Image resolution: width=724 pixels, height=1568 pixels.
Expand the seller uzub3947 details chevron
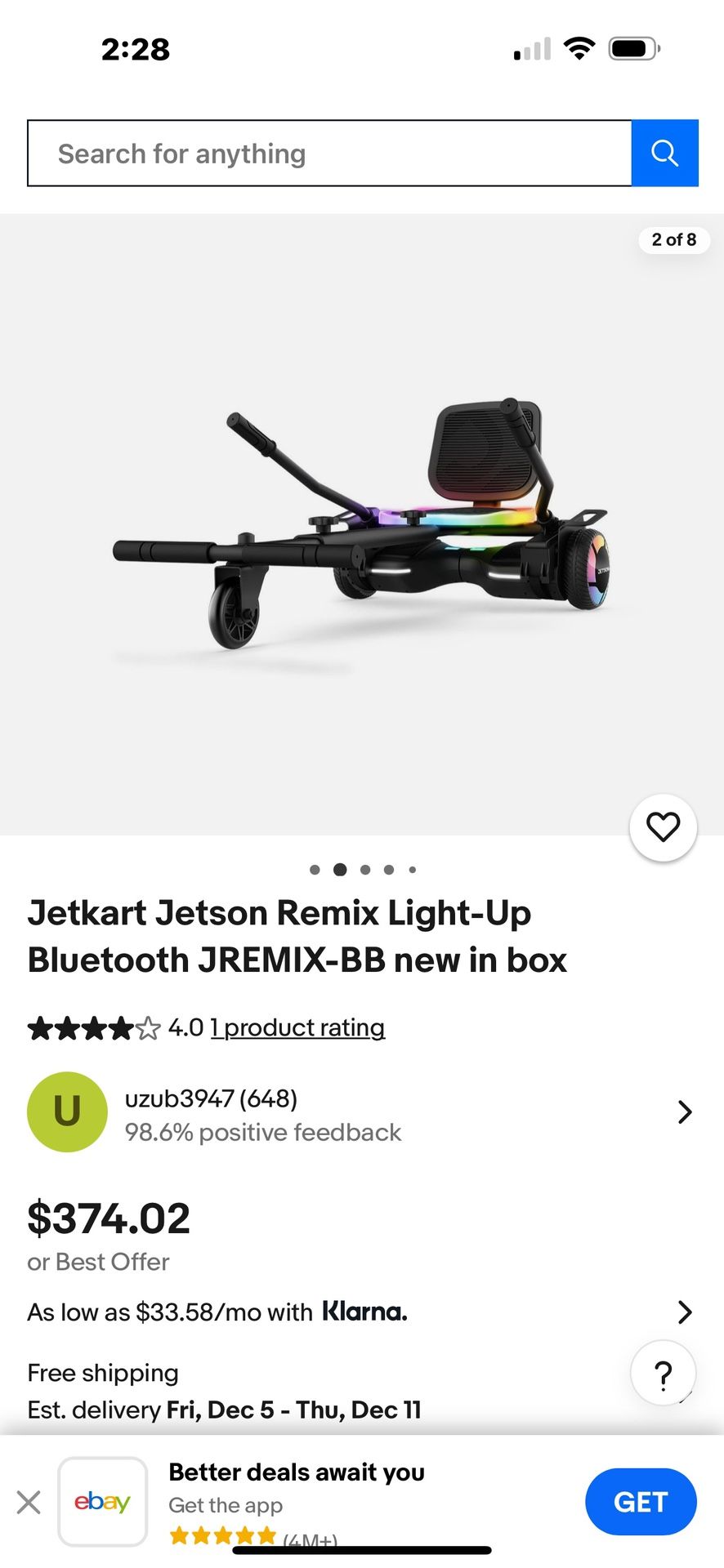685,1111
